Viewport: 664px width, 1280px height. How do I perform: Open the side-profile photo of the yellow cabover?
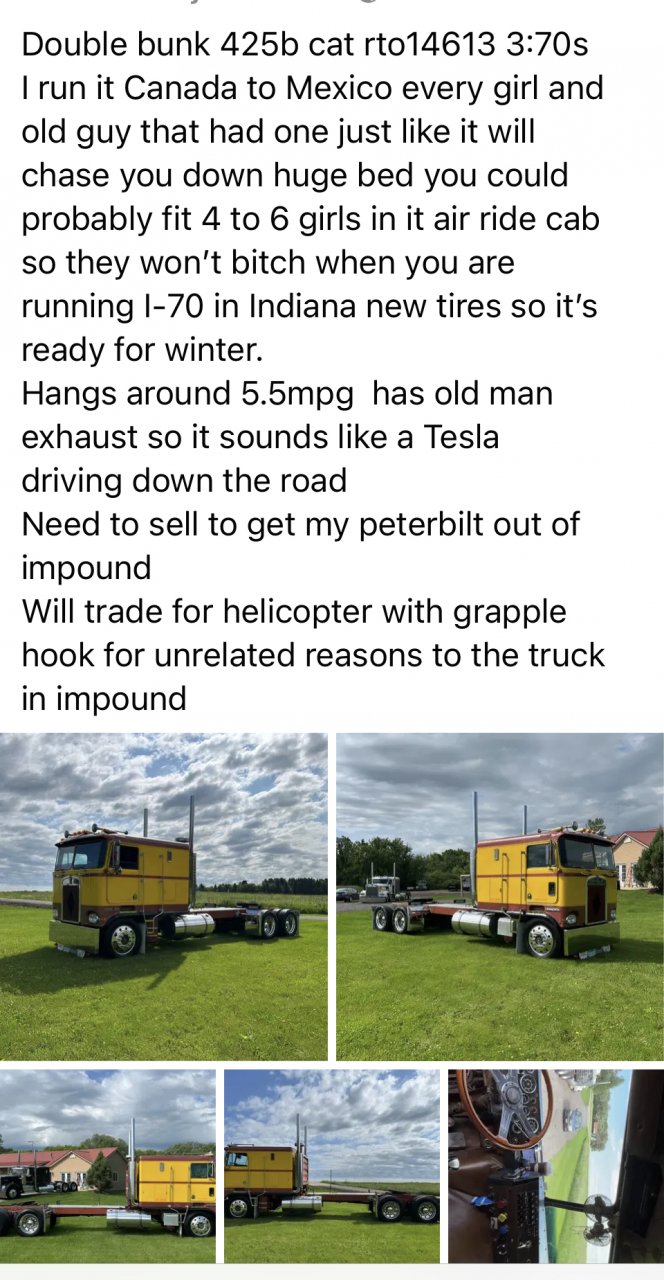(331, 1166)
